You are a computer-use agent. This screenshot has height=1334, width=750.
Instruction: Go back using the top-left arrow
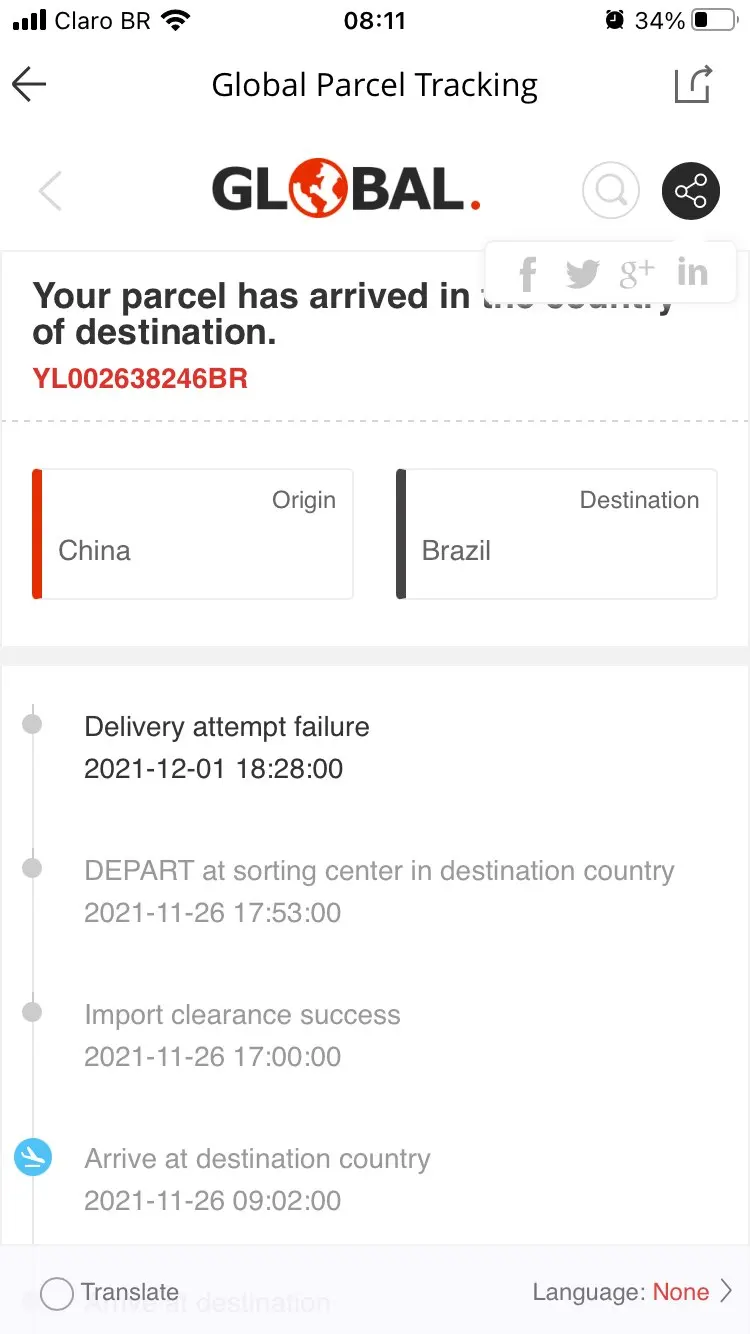tap(30, 85)
